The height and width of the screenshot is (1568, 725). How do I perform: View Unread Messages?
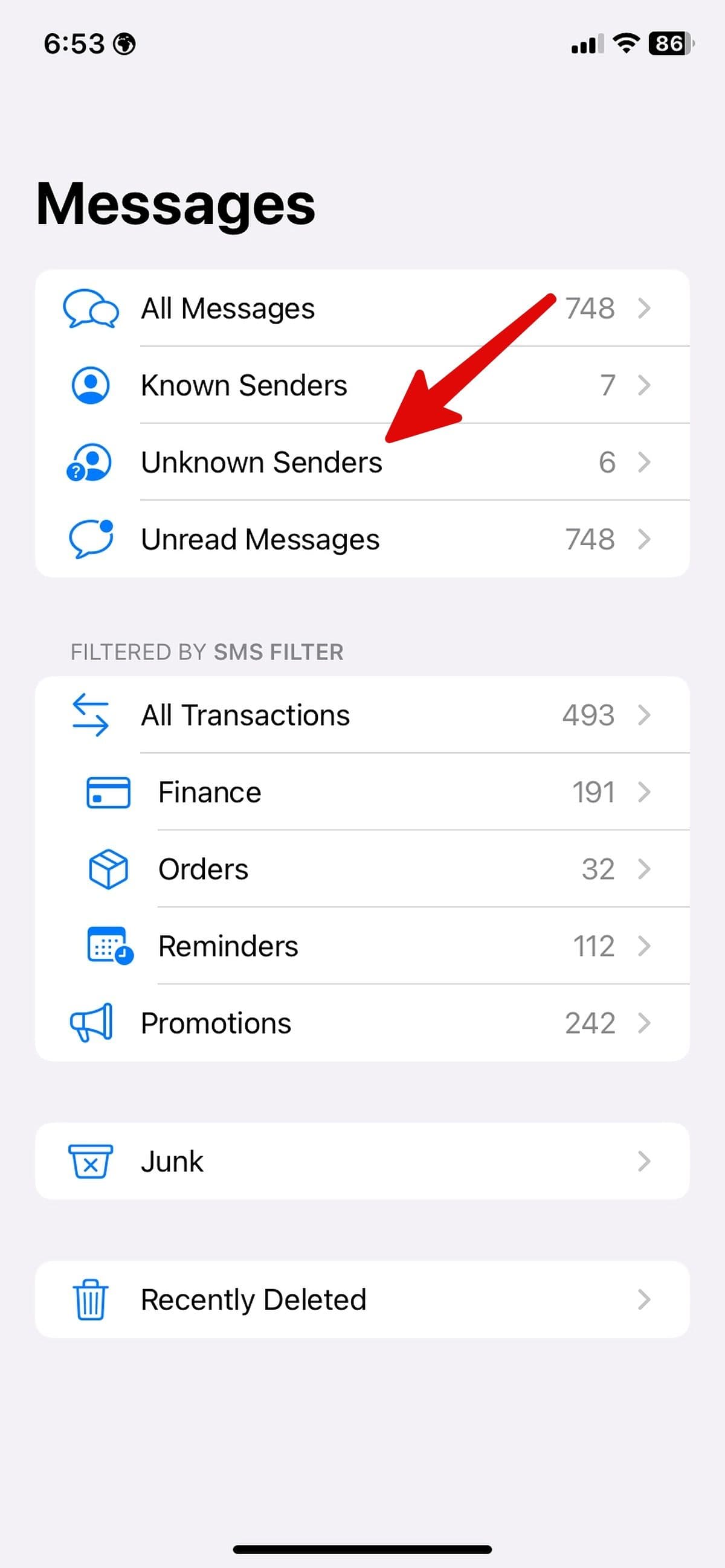click(x=362, y=539)
